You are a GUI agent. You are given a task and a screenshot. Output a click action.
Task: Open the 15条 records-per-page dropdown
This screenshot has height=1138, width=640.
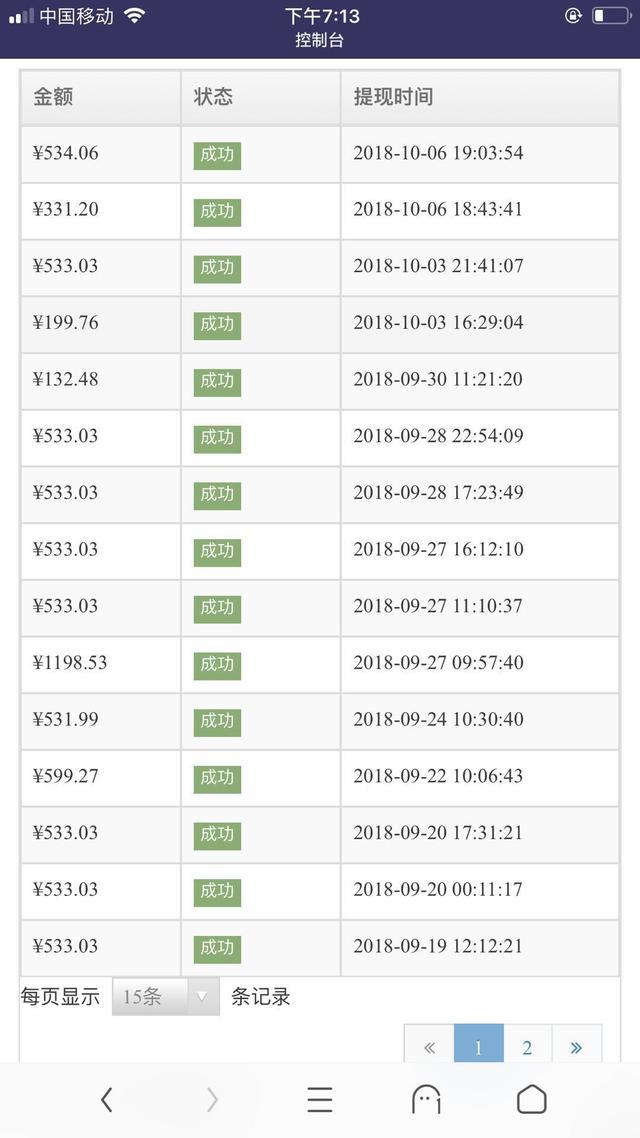[x=165, y=997]
